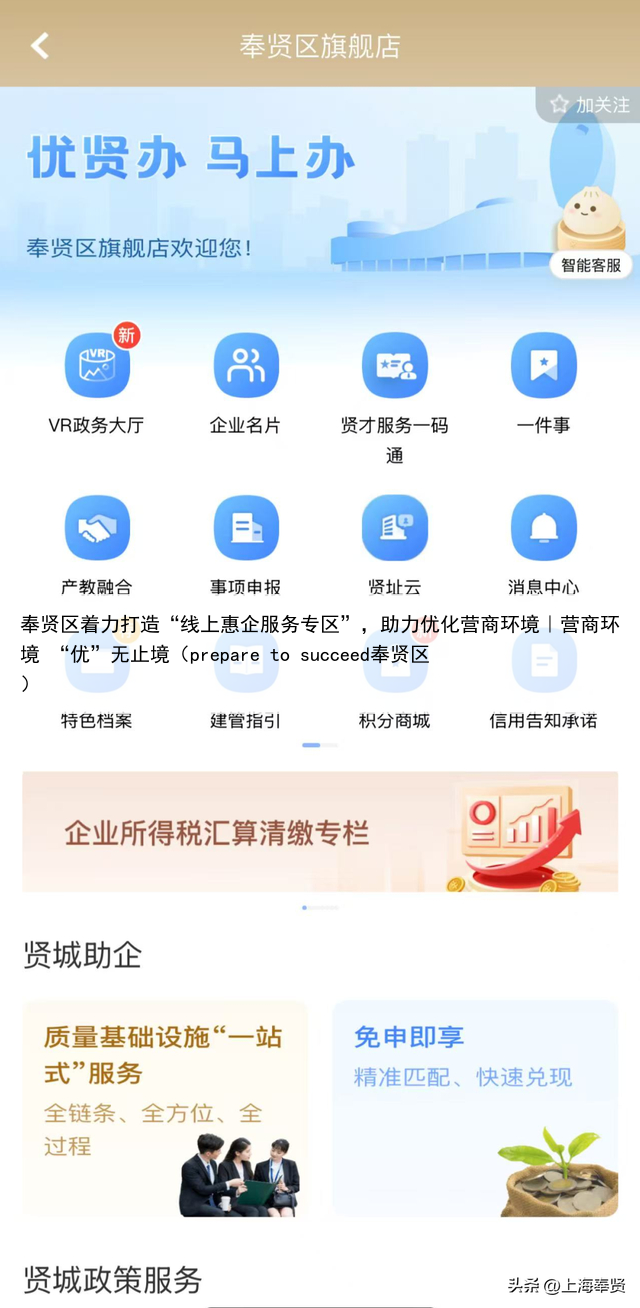Open the 企业所得税汇算清缴专栏 banner

pos(320,831)
